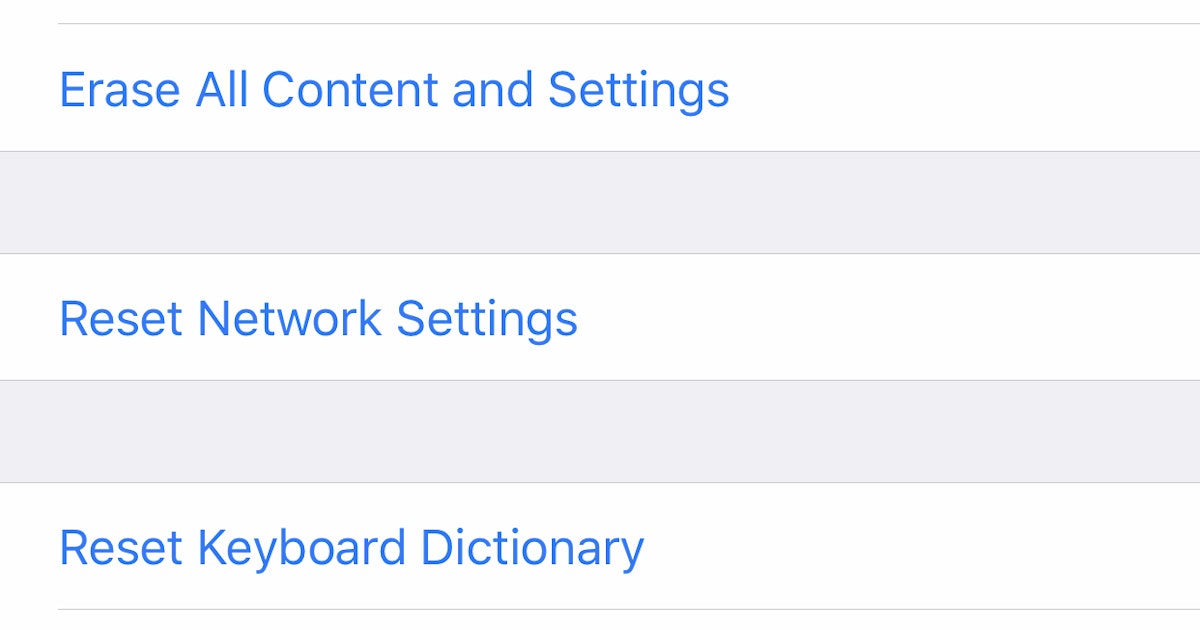Tap Erase All Content and Settings
The image size is (1200, 630).
point(394,90)
